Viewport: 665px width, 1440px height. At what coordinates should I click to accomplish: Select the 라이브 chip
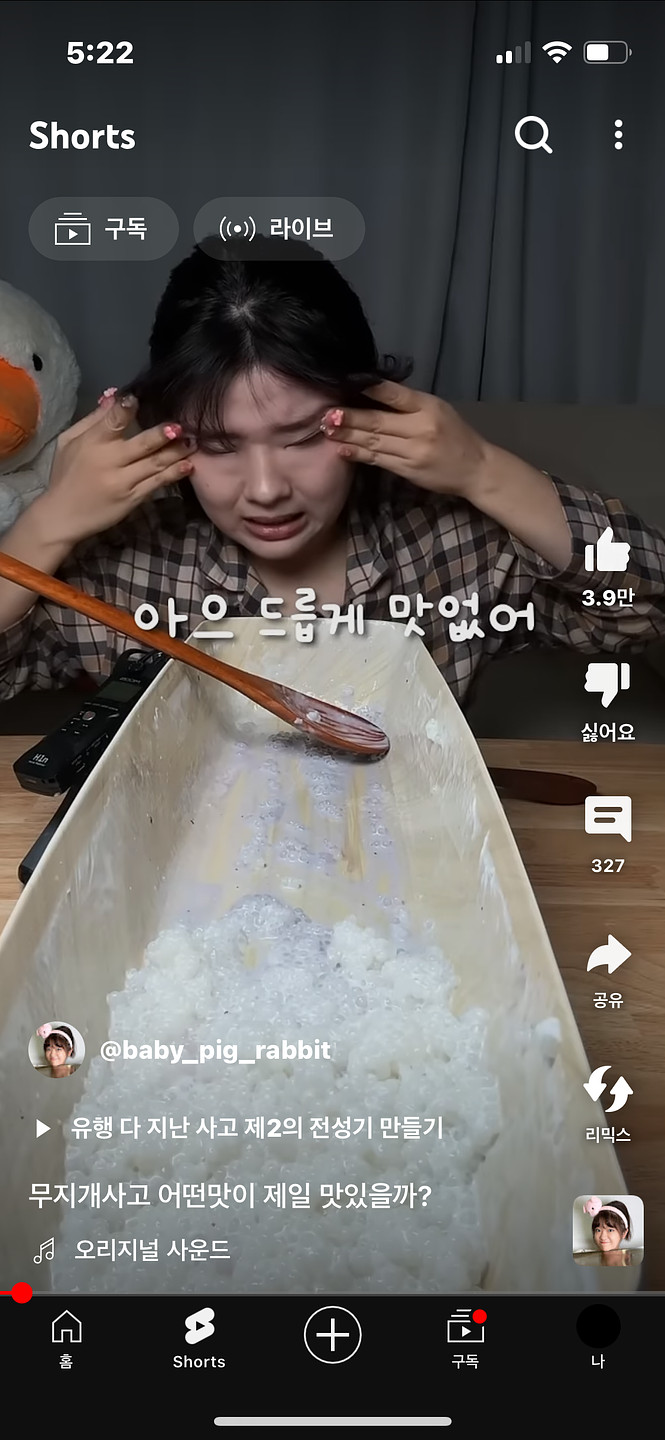tap(278, 229)
